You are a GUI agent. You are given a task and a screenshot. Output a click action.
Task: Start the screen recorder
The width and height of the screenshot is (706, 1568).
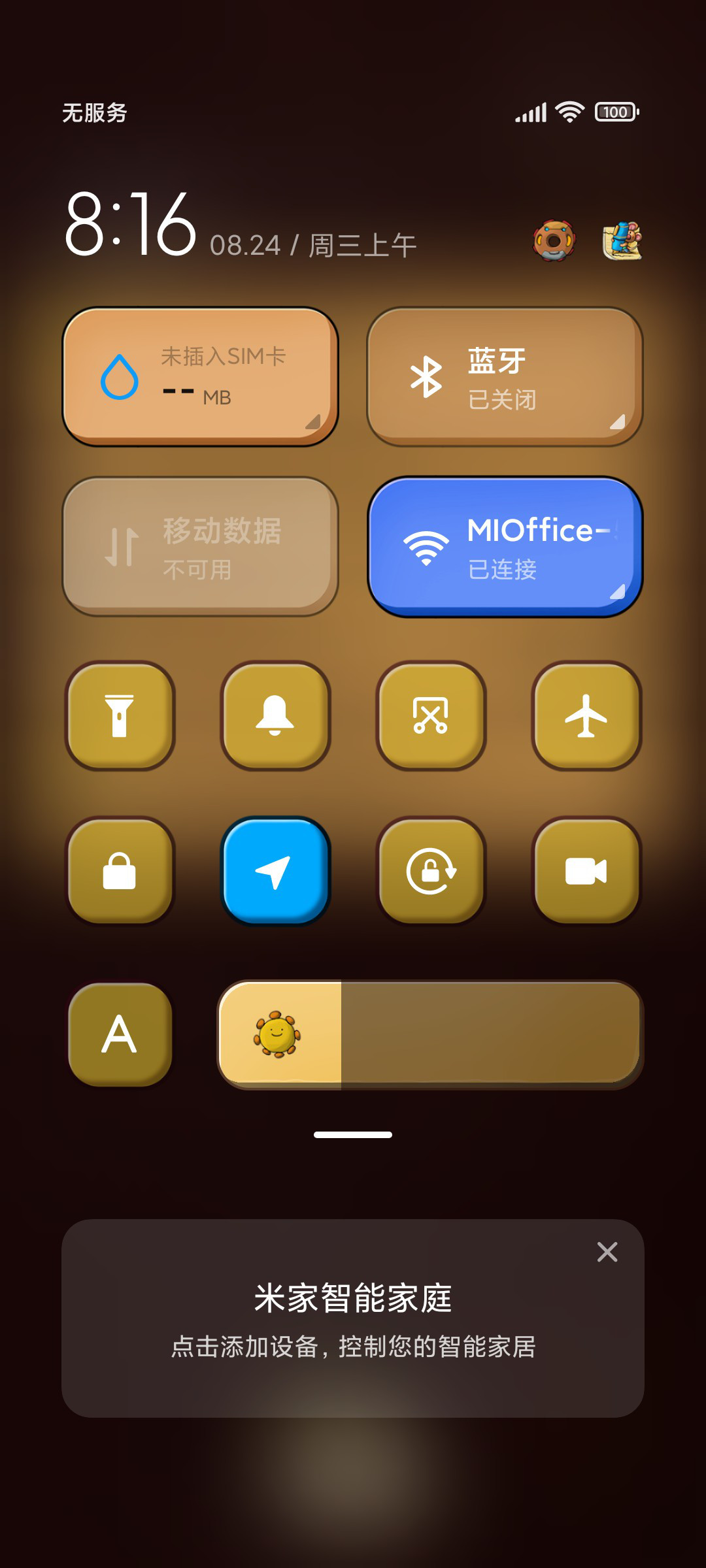tap(586, 871)
